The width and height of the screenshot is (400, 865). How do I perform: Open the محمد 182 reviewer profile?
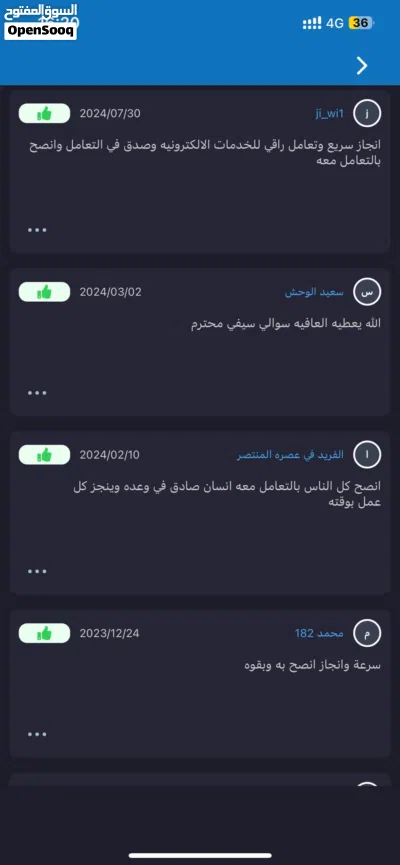pos(319,633)
